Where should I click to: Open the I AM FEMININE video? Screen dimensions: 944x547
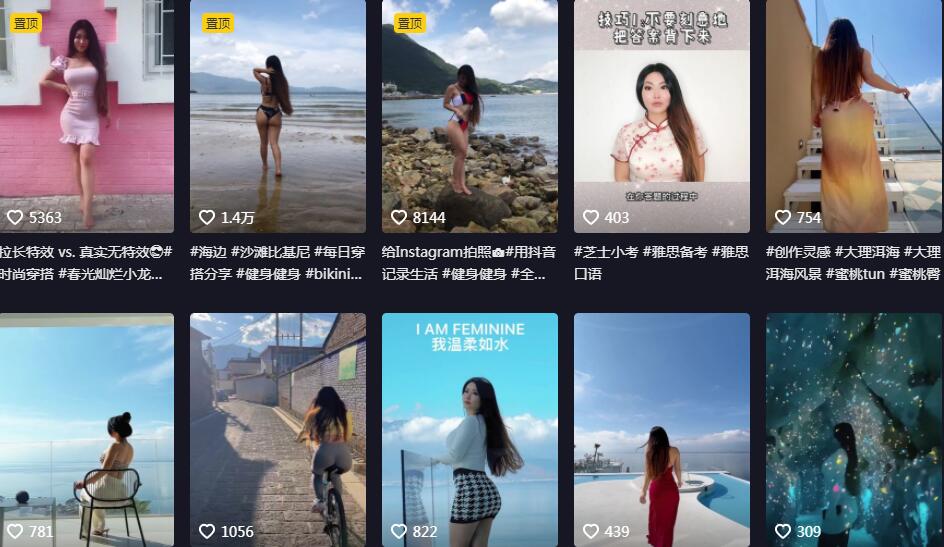(469, 430)
